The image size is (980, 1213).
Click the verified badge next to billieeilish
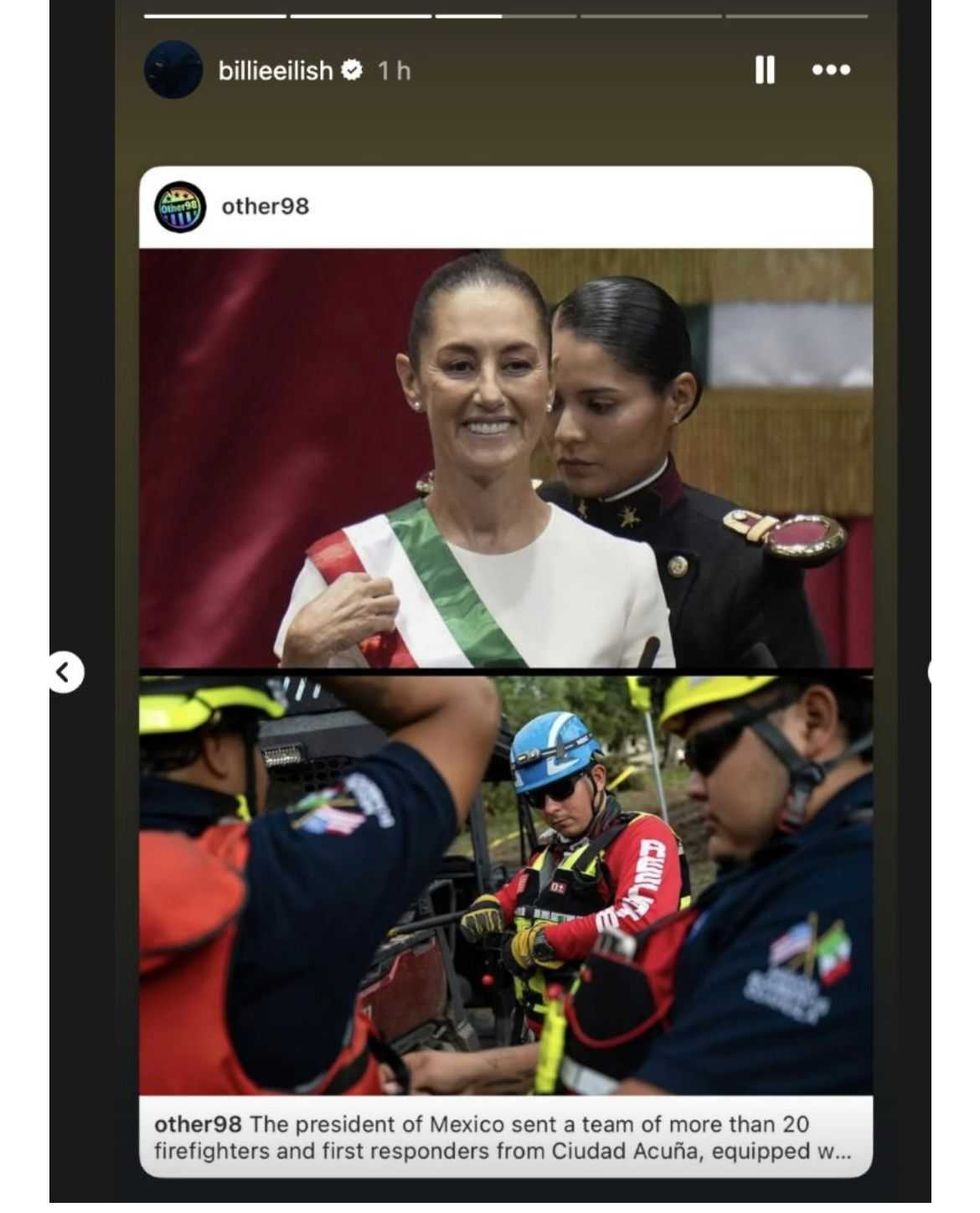pyautogui.click(x=351, y=71)
